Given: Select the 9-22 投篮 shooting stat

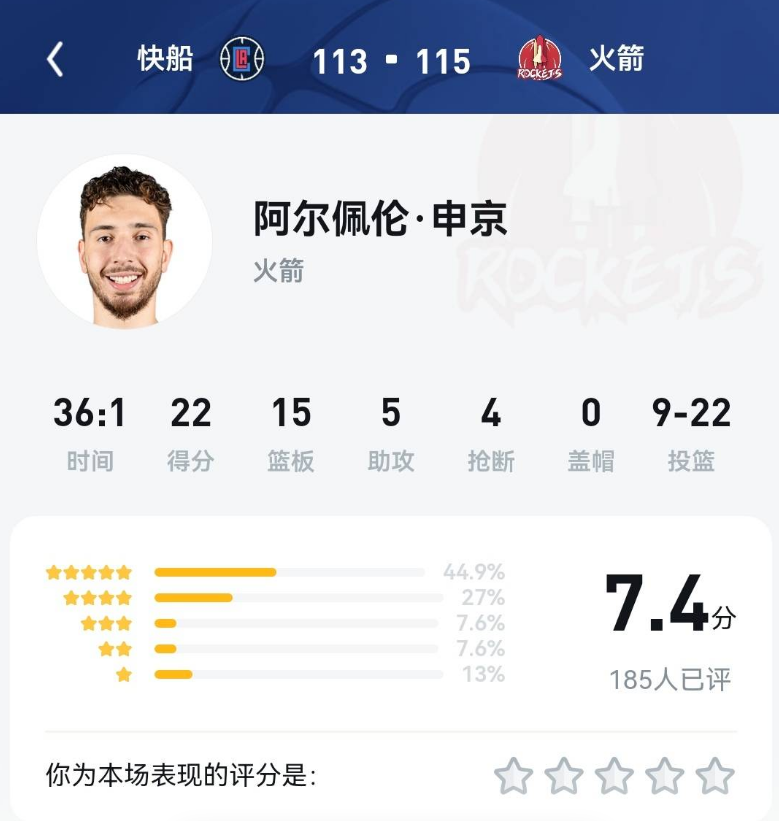Looking at the screenshot, I should 692,430.
